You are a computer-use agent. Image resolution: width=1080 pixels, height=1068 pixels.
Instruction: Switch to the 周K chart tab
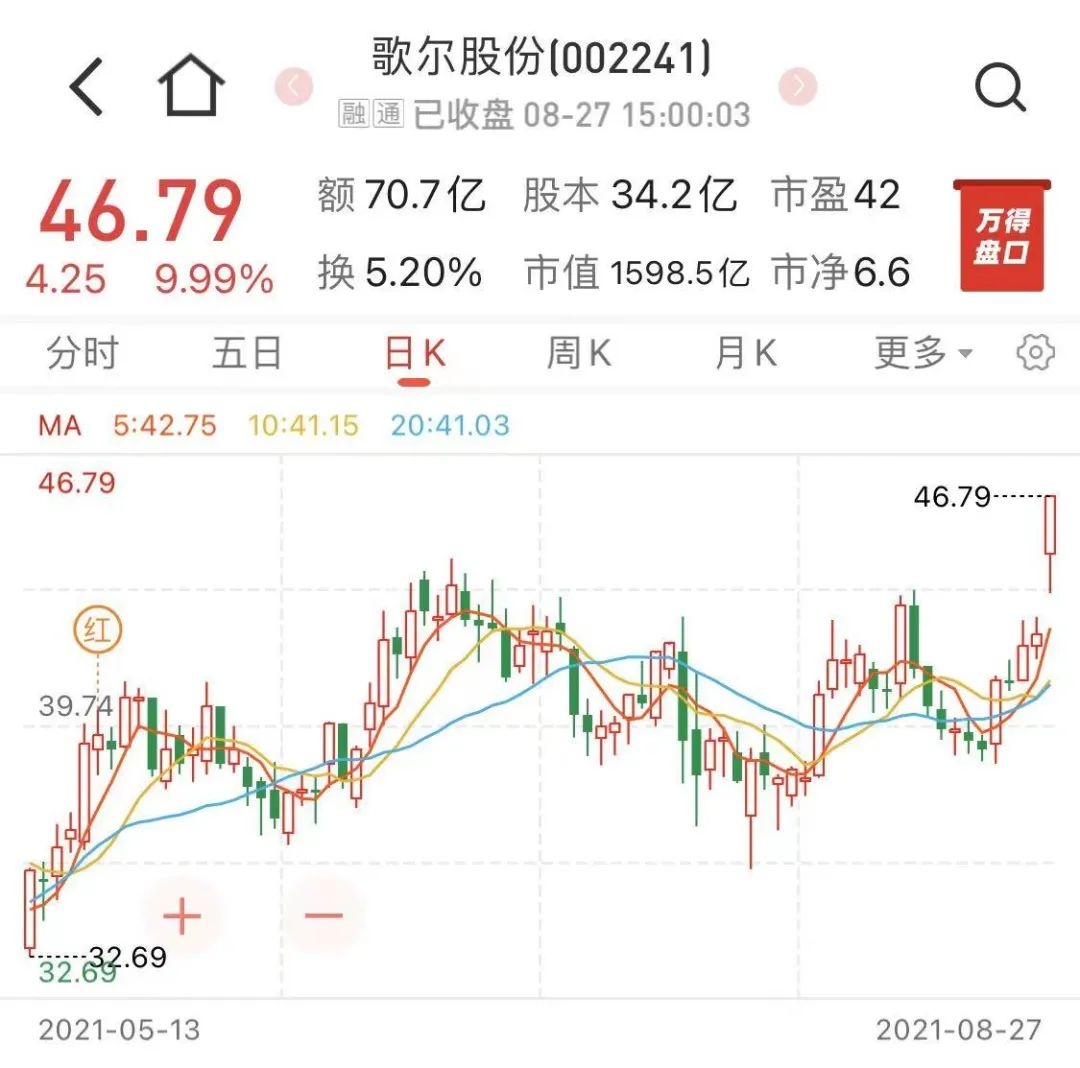click(578, 353)
